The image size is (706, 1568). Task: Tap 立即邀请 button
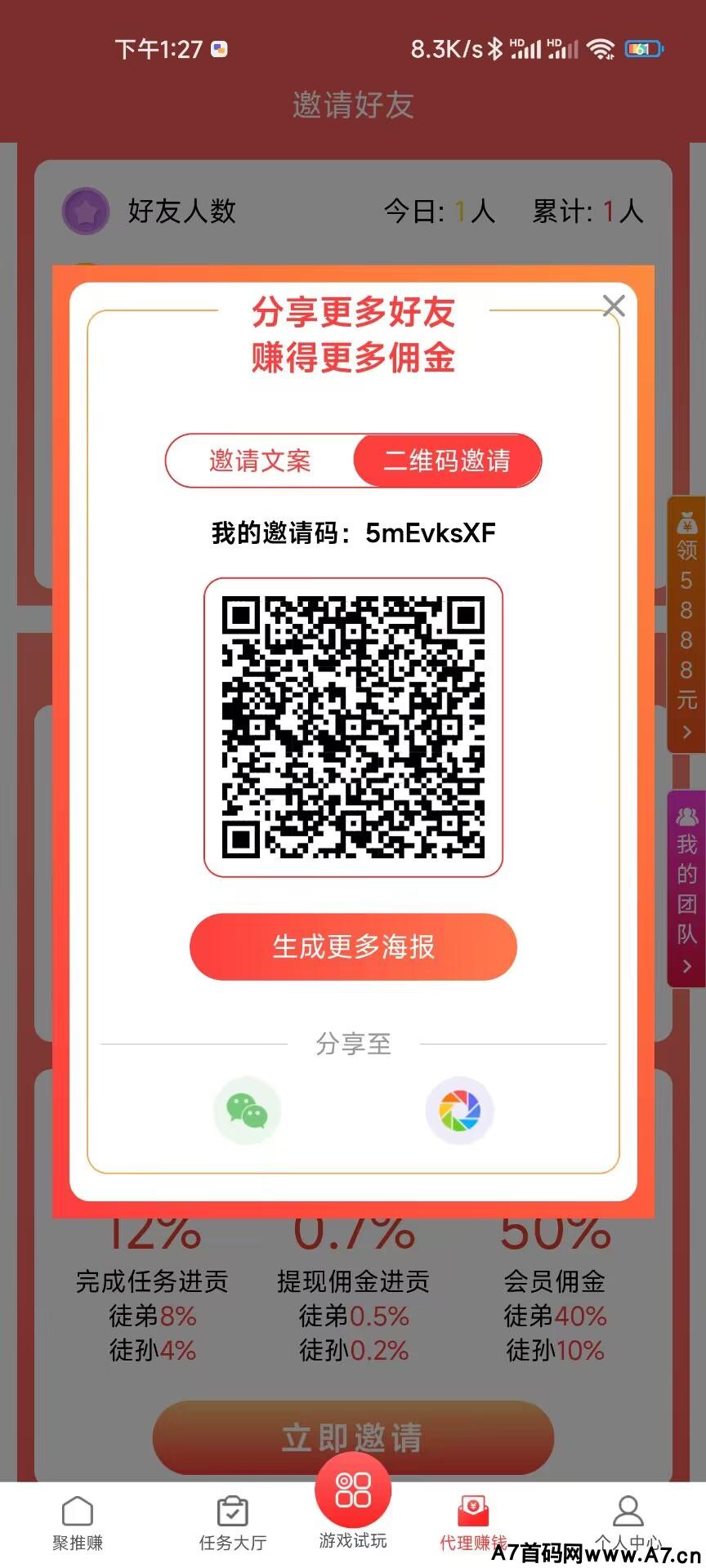pos(353,1437)
